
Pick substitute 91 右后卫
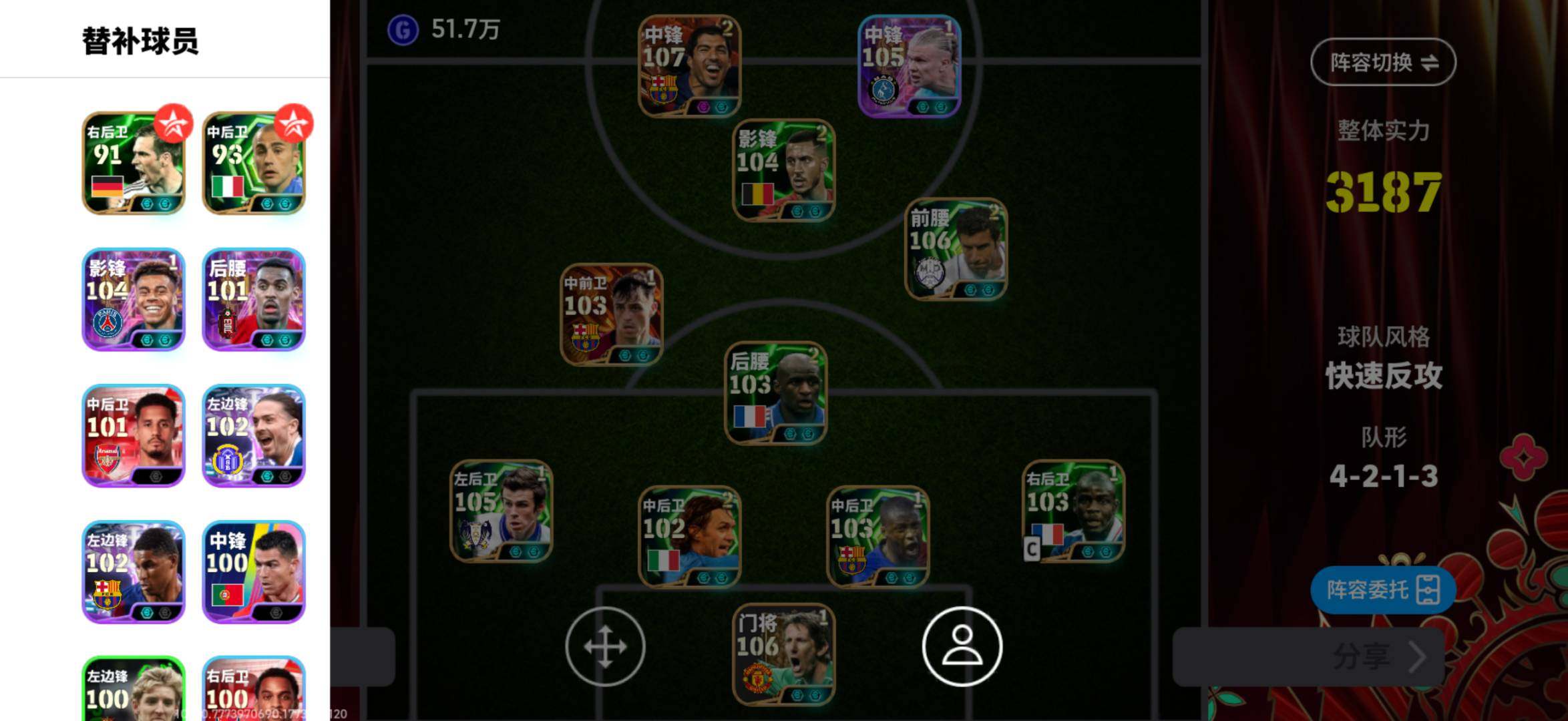coord(133,164)
